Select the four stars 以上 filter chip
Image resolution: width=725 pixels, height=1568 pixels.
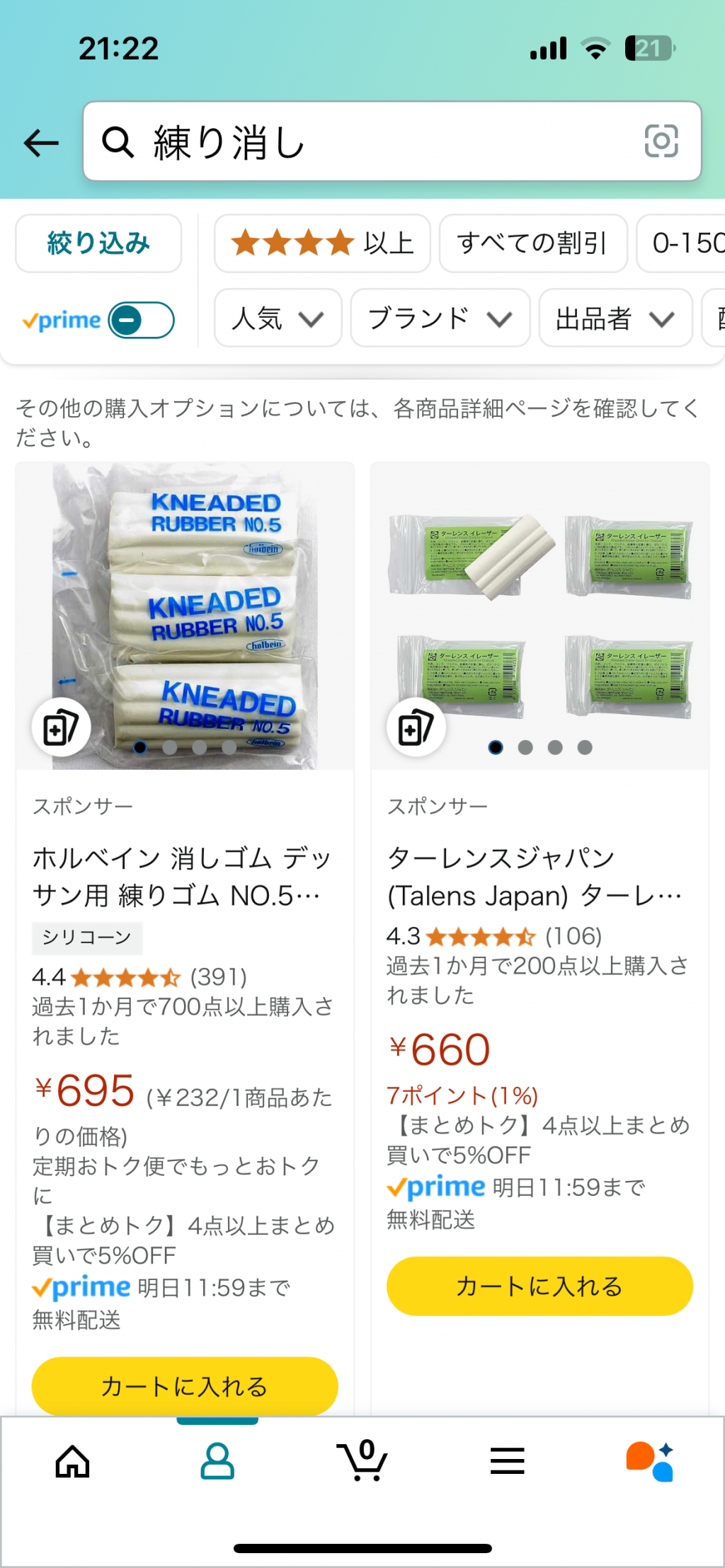tap(322, 243)
